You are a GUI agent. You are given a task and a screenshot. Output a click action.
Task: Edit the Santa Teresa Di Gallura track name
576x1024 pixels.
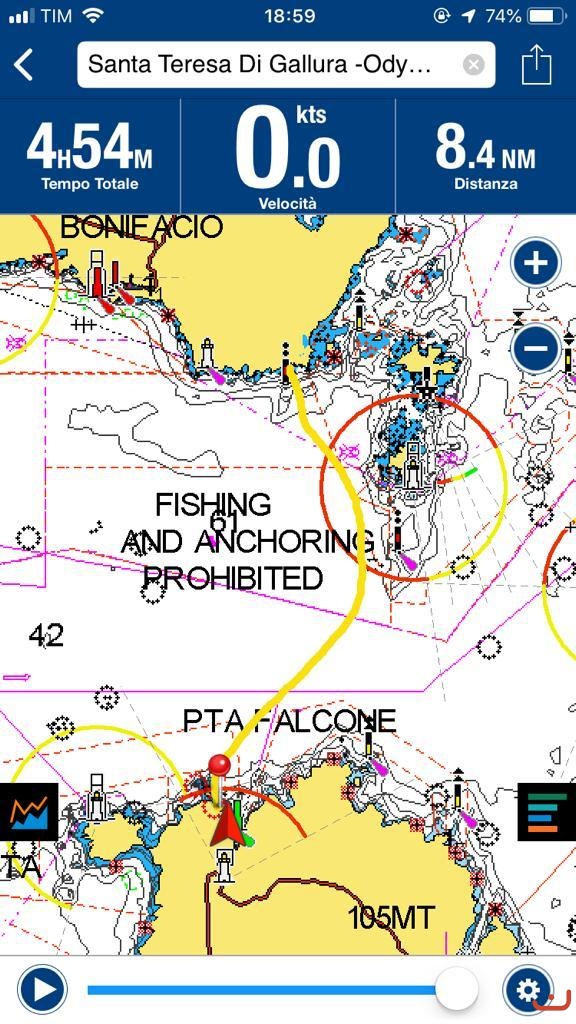pyautogui.click(x=269, y=65)
